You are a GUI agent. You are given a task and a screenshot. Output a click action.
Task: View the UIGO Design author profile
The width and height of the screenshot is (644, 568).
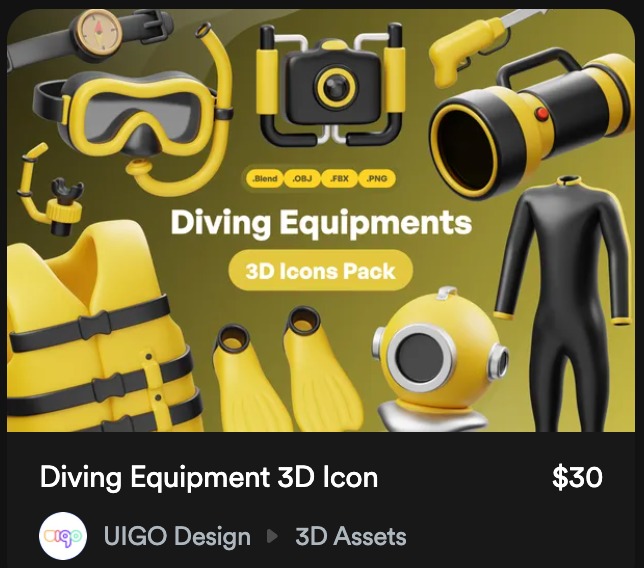pos(177,537)
